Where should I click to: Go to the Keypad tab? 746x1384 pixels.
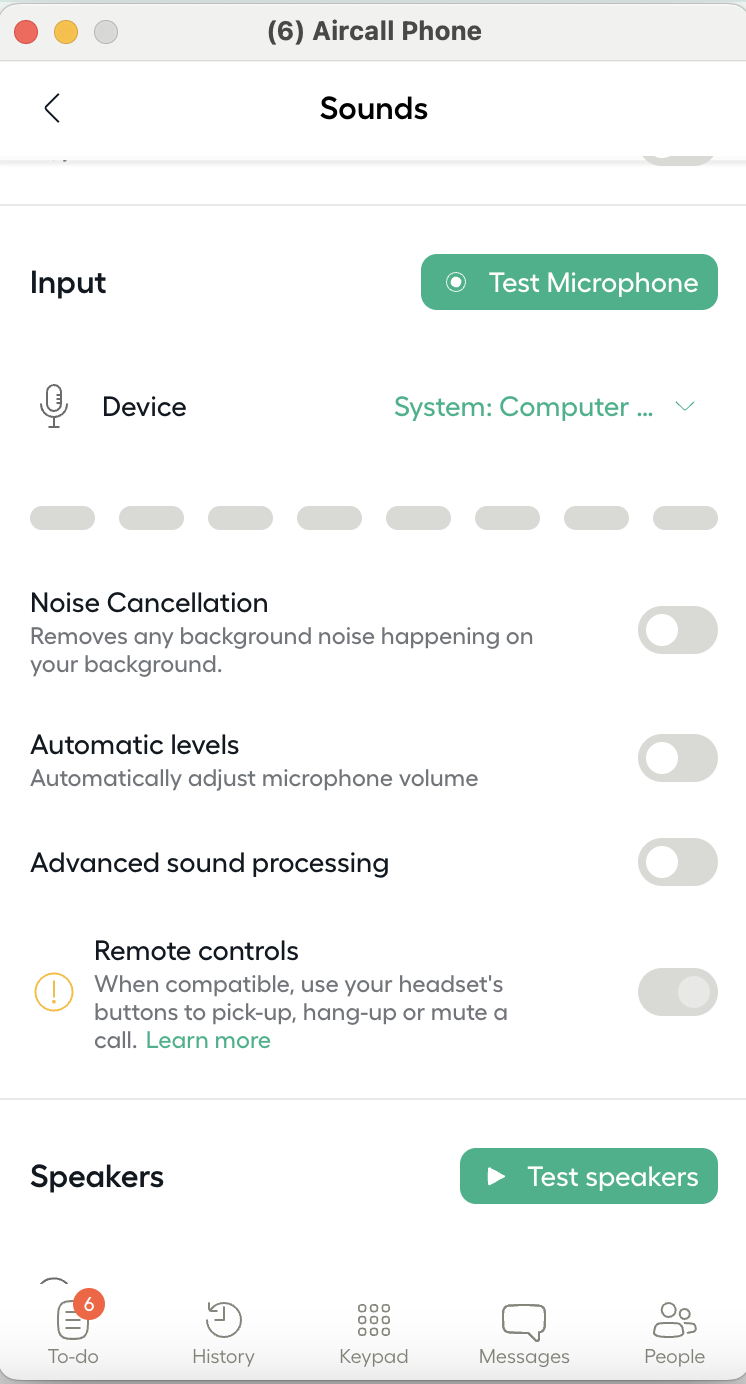pyautogui.click(x=374, y=1333)
